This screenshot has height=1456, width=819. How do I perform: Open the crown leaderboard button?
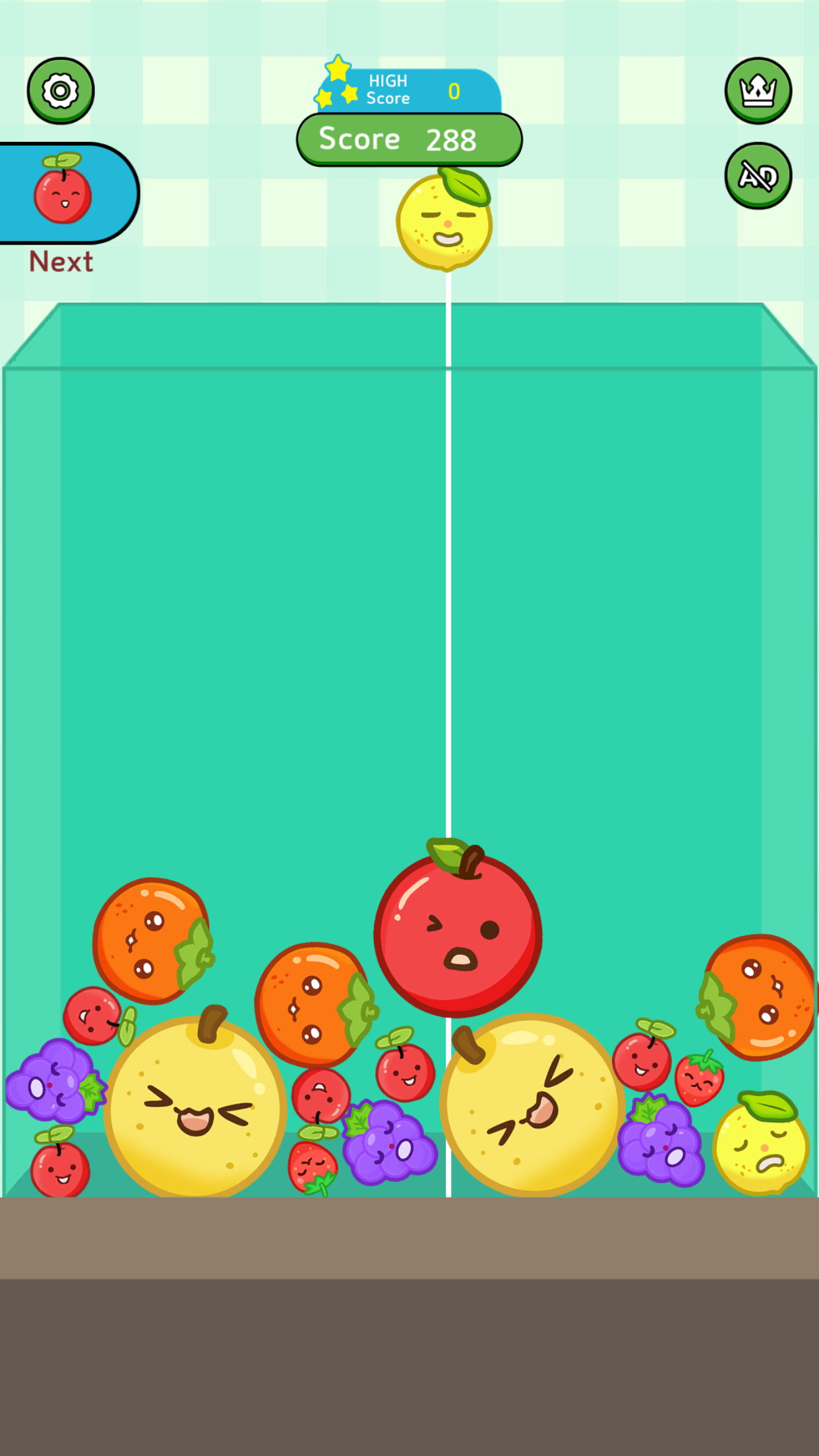click(x=758, y=90)
